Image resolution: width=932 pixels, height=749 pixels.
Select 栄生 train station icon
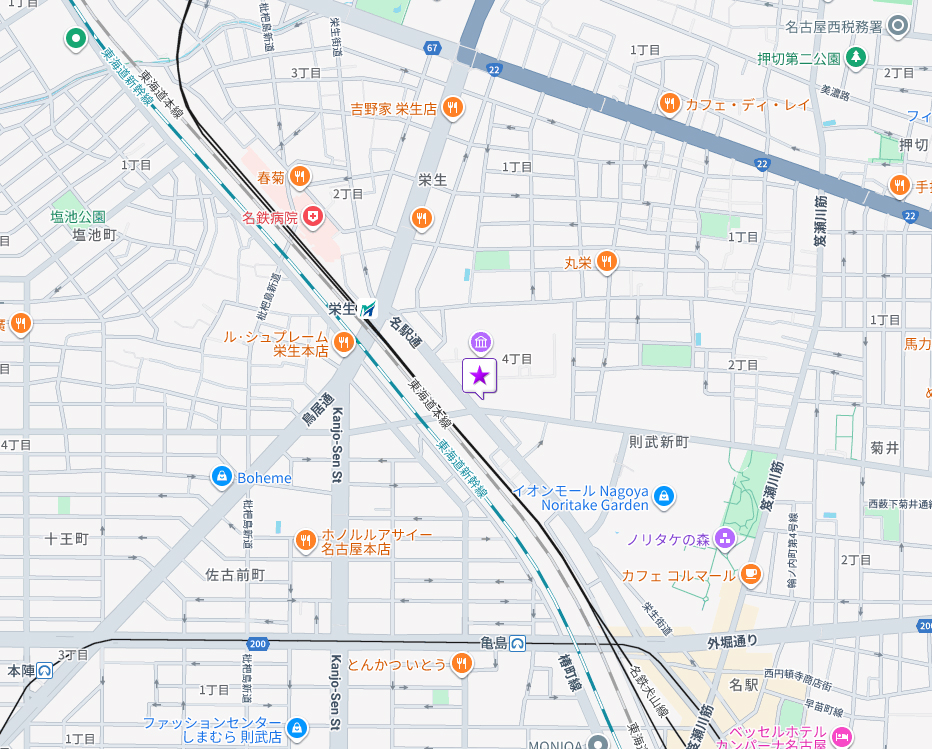point(370,309)
